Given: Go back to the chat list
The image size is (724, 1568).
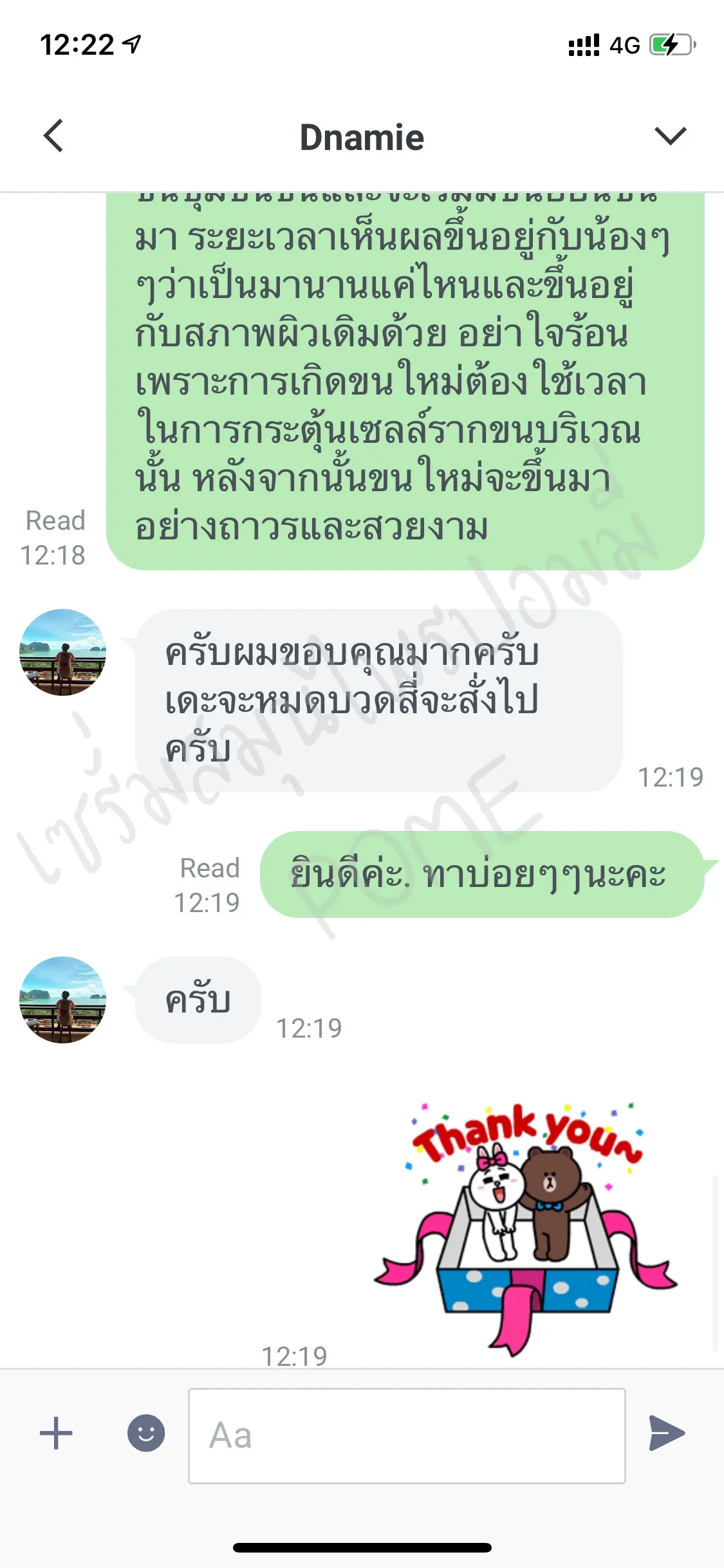Looking at the screenshot, I should coord(53,136).
